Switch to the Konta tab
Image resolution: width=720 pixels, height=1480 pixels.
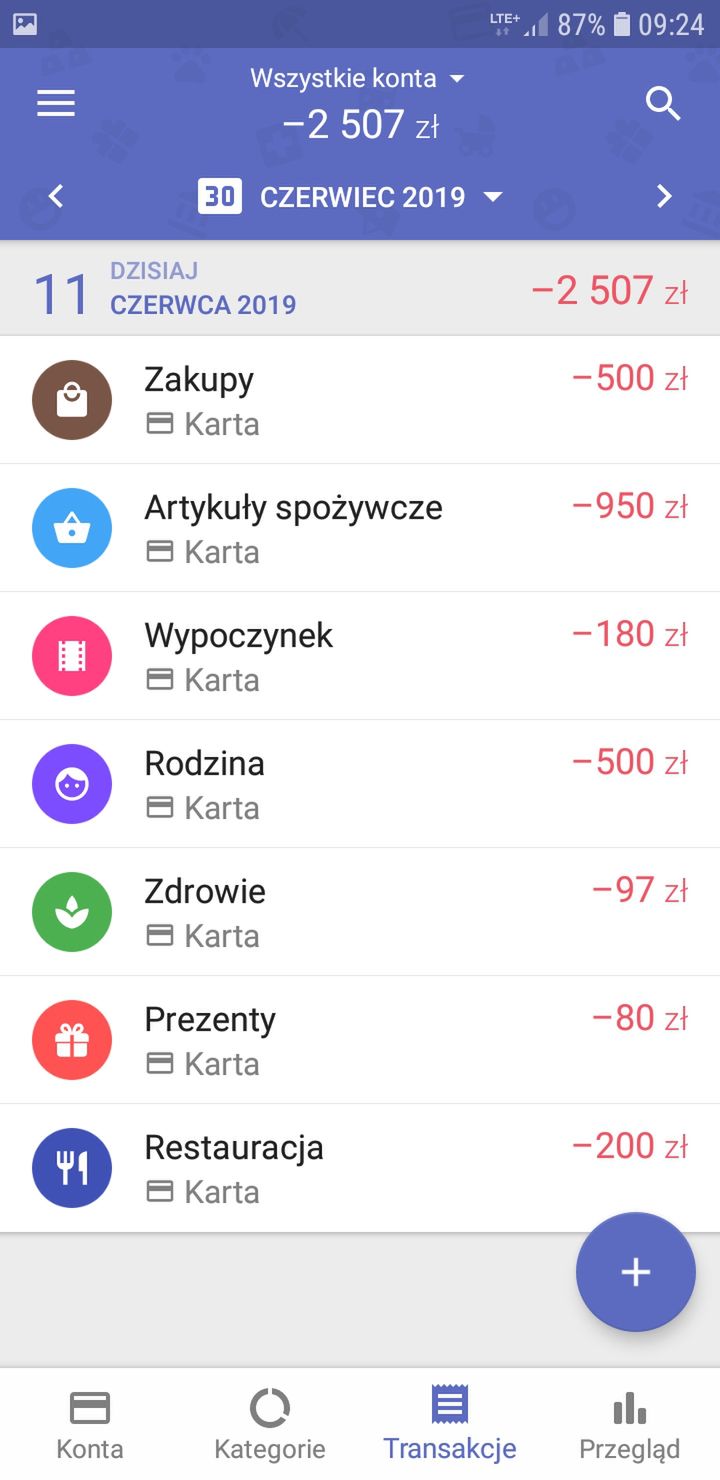[90, 1424]
